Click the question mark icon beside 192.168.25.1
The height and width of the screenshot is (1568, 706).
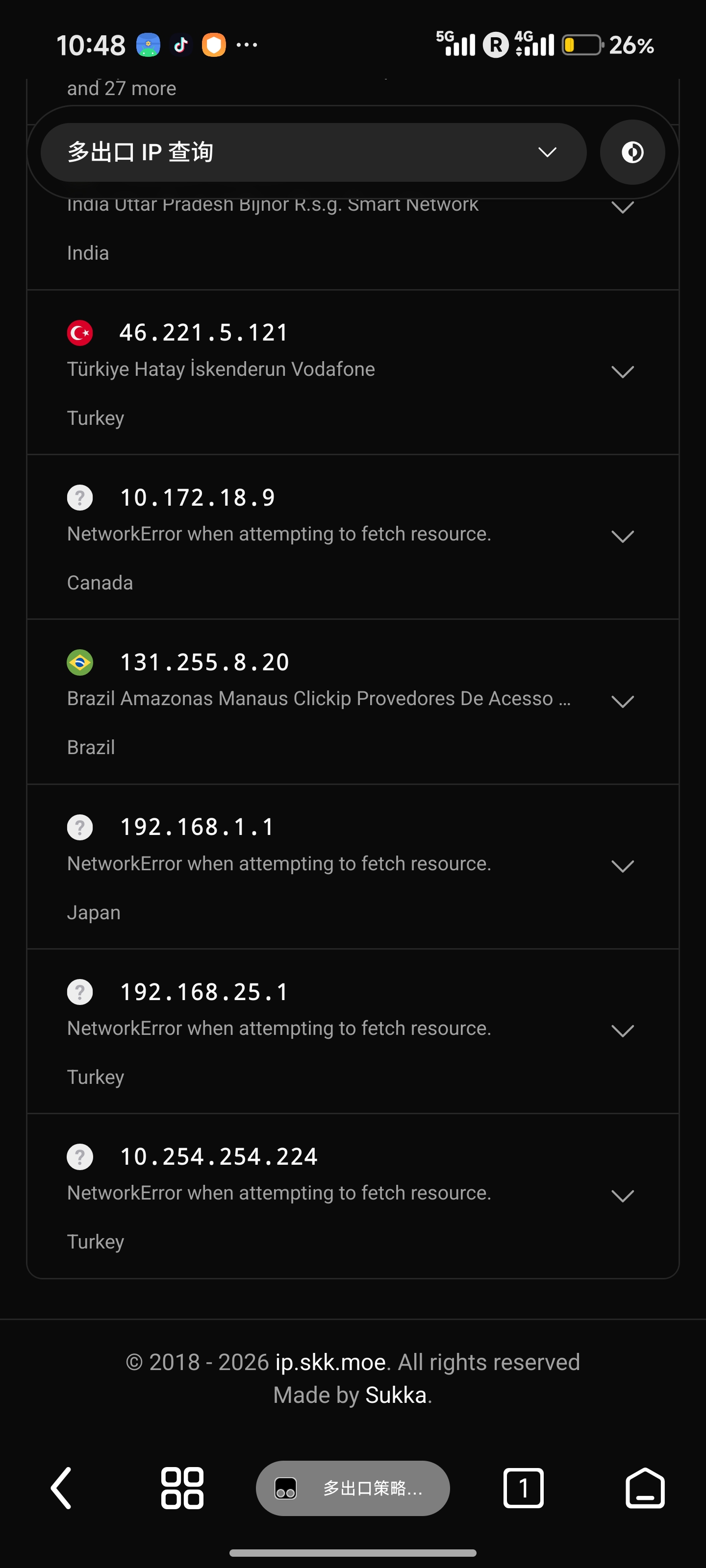coord(79,992)
